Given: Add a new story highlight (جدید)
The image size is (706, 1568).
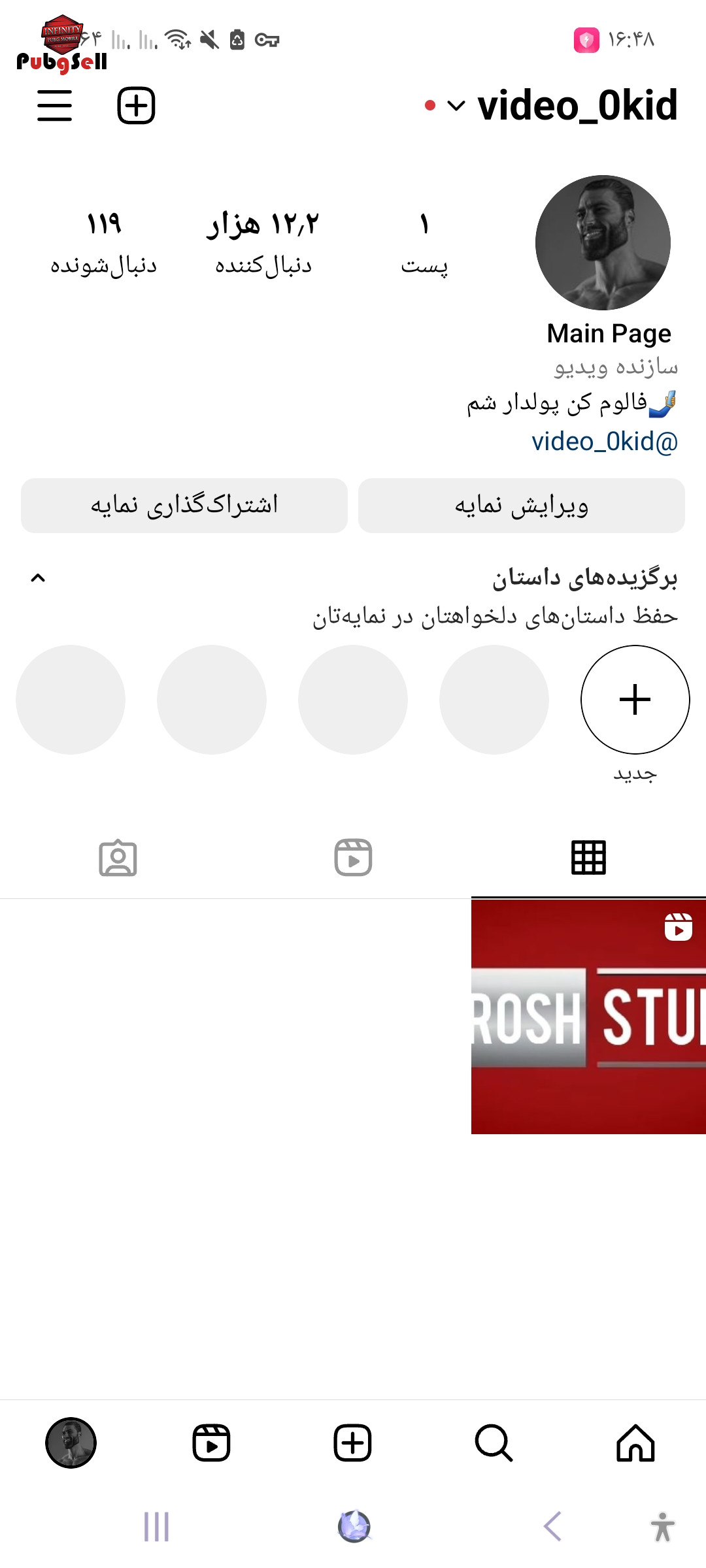Looking at the screenshot, I should coord(635,700).
